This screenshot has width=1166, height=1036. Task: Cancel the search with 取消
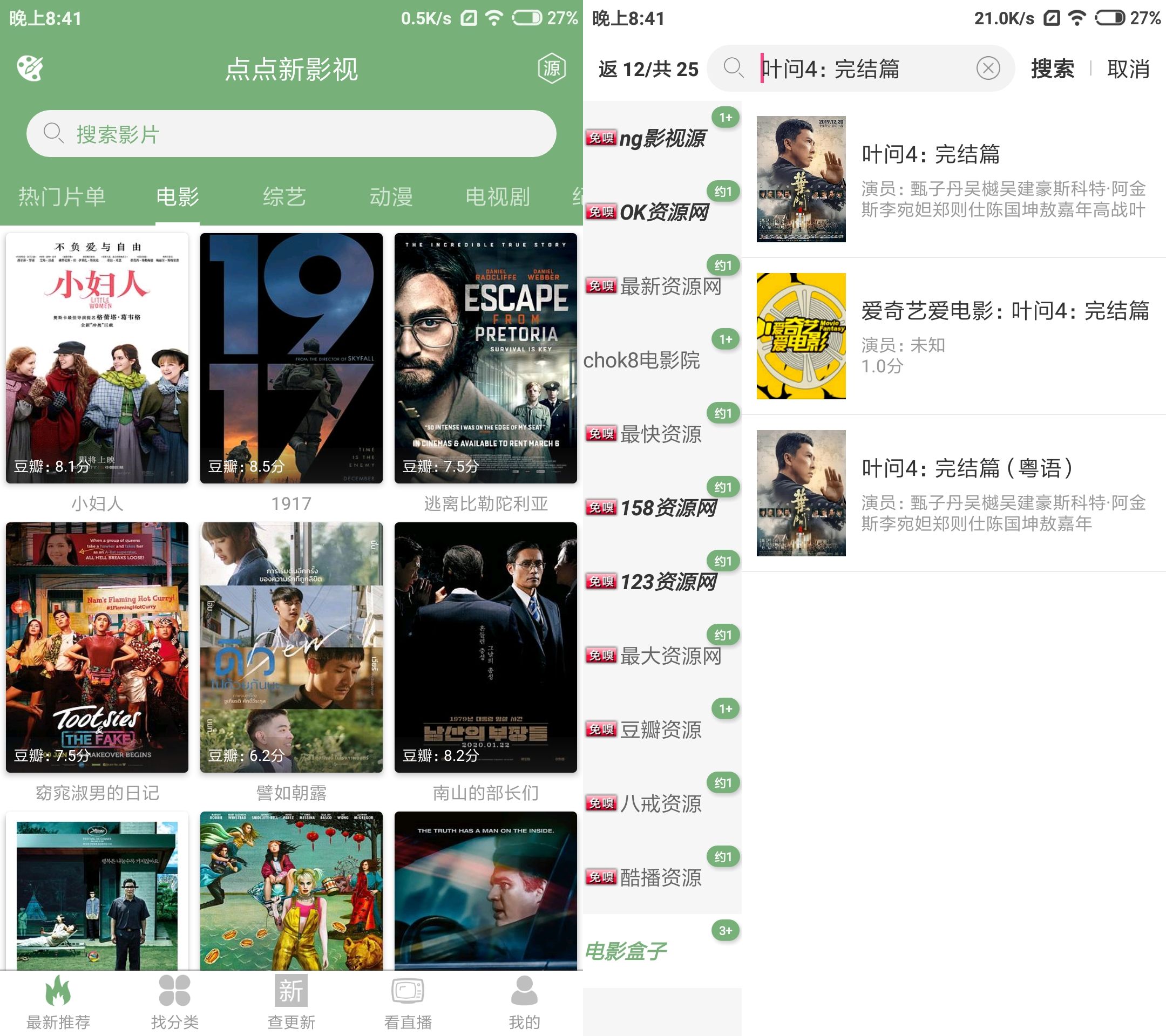tap(1128, 69)
